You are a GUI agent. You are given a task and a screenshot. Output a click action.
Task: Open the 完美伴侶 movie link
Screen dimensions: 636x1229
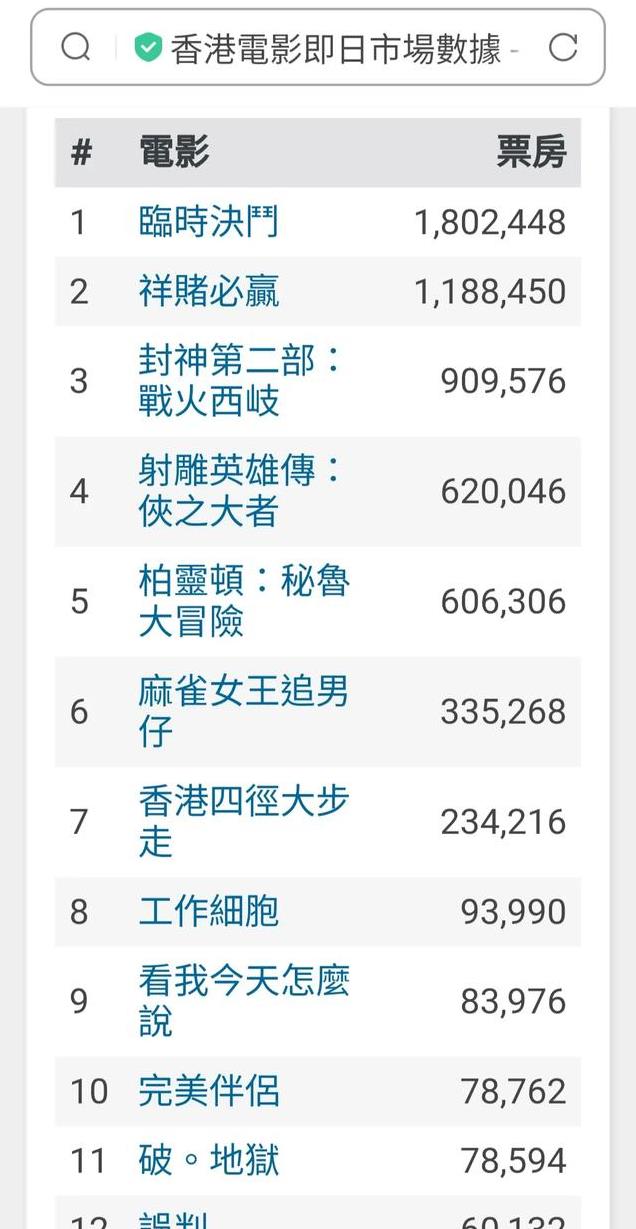point(208,1091)
